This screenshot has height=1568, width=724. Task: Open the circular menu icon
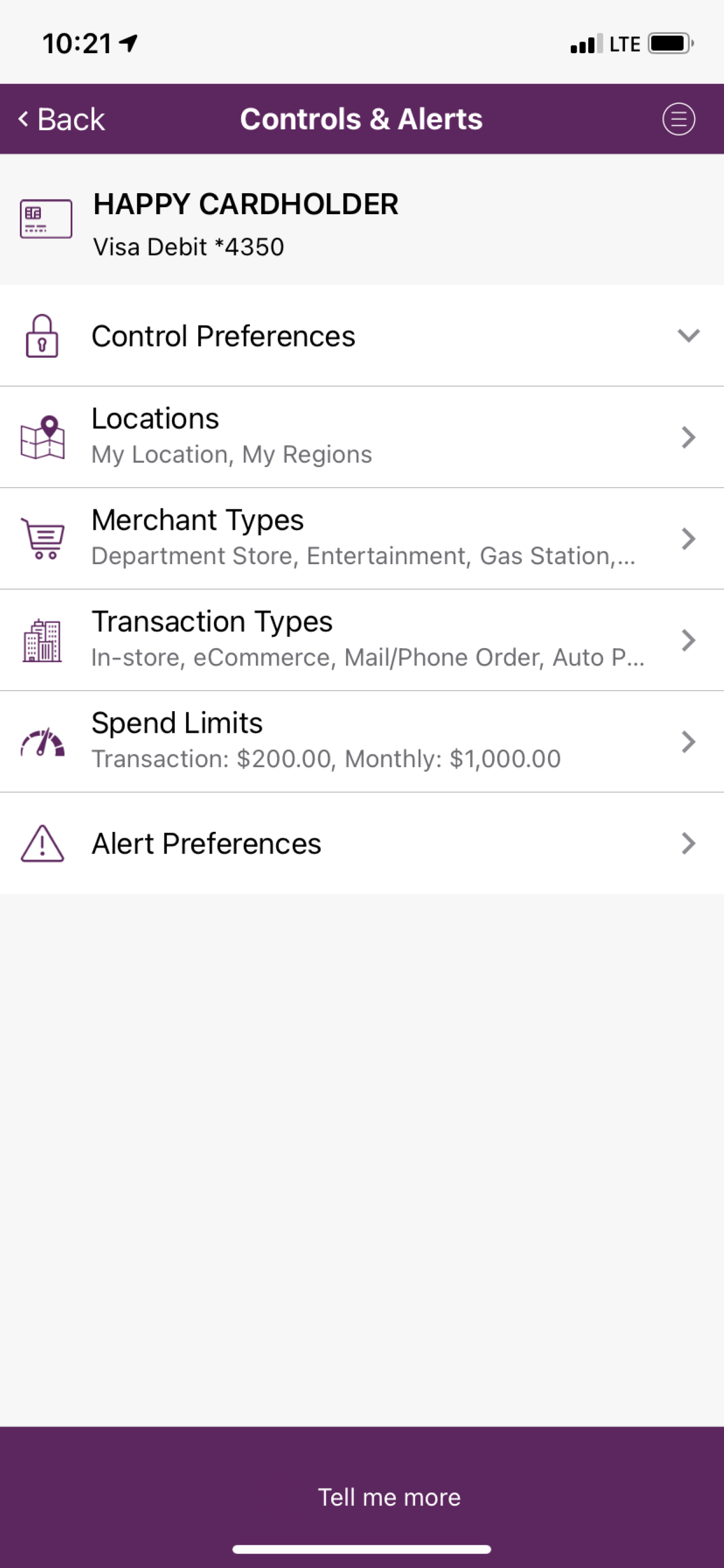pos(679,120)
